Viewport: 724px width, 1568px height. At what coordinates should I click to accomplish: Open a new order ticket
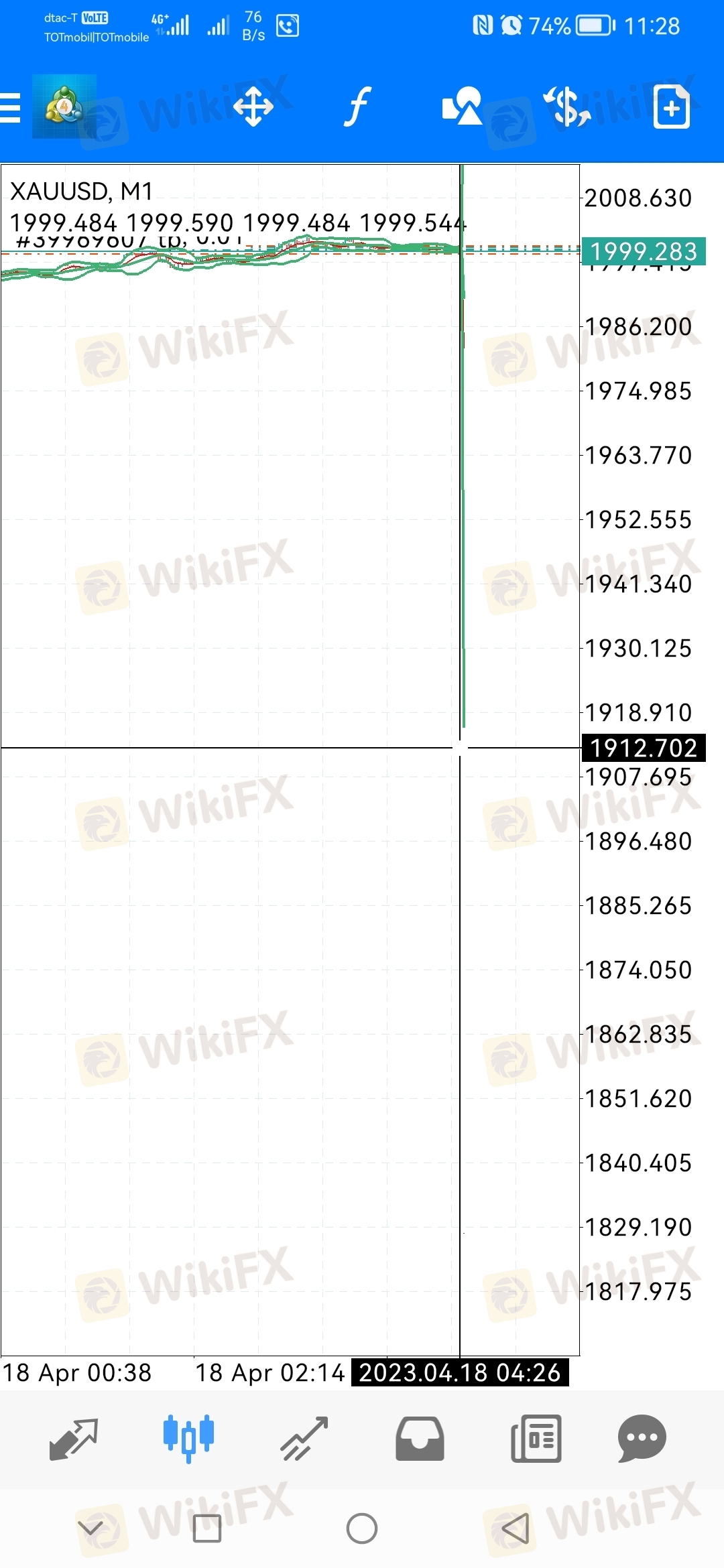click(672, 107)
